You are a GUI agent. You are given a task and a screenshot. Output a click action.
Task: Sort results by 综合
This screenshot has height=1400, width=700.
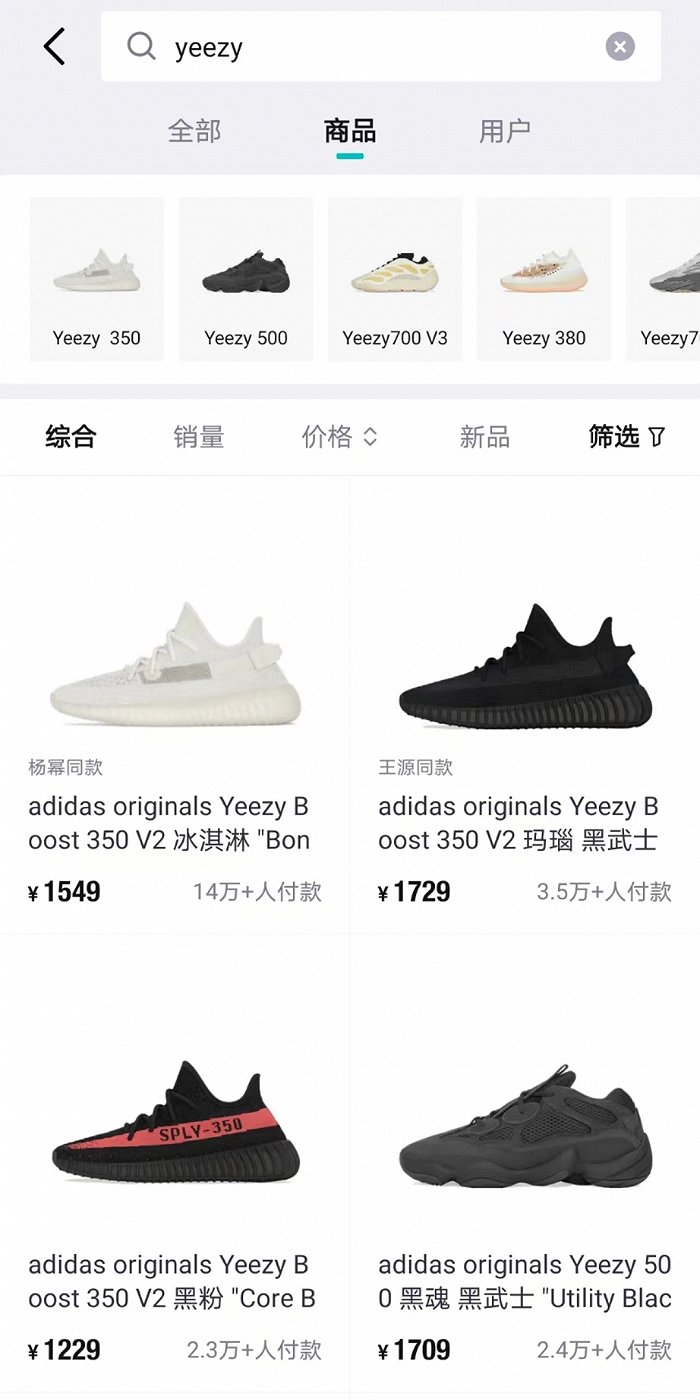point(70,437)
